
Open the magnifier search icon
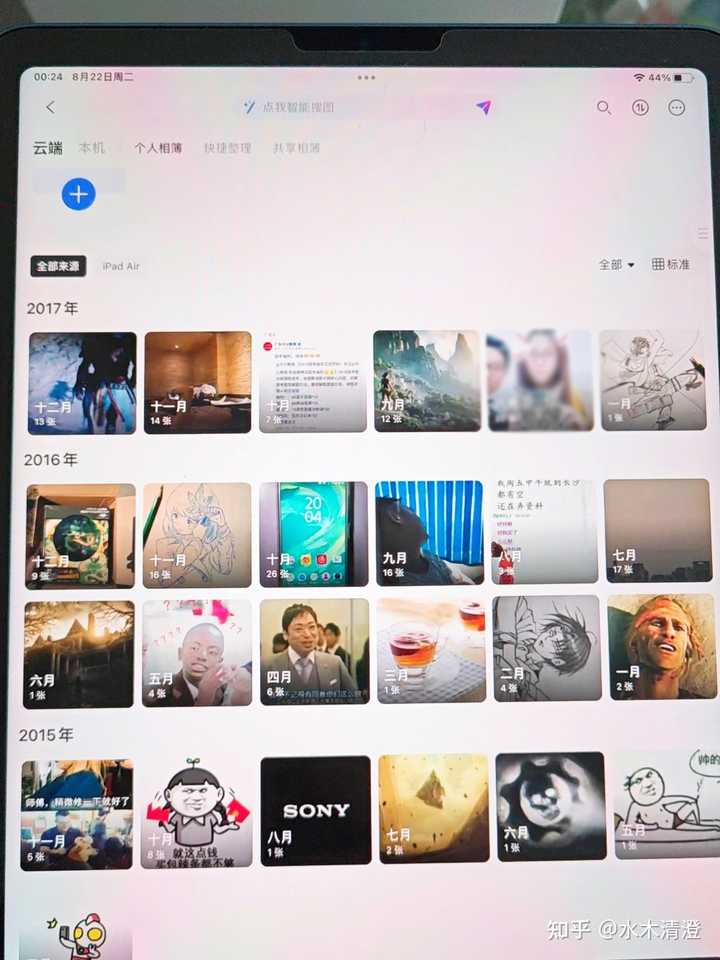pos(604,107)
